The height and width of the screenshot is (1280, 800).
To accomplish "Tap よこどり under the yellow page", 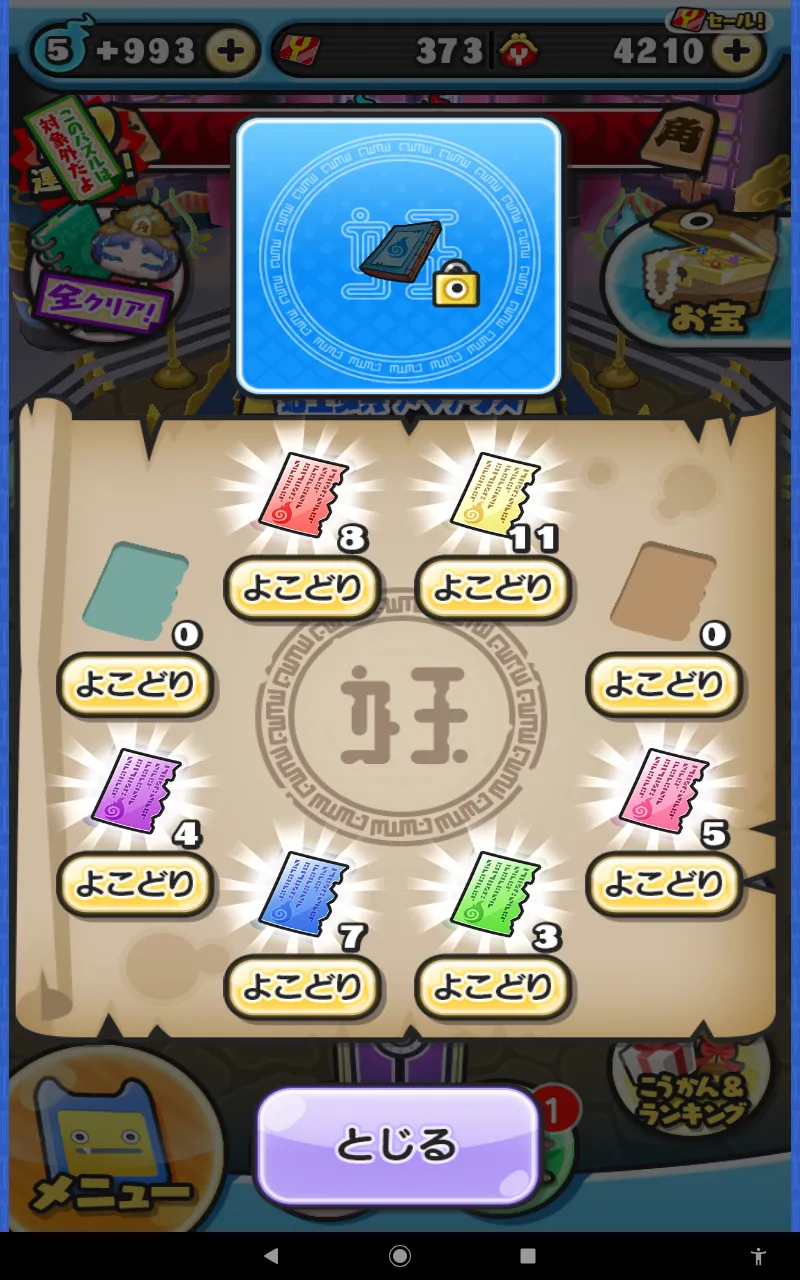I will [x=493, y=588].
